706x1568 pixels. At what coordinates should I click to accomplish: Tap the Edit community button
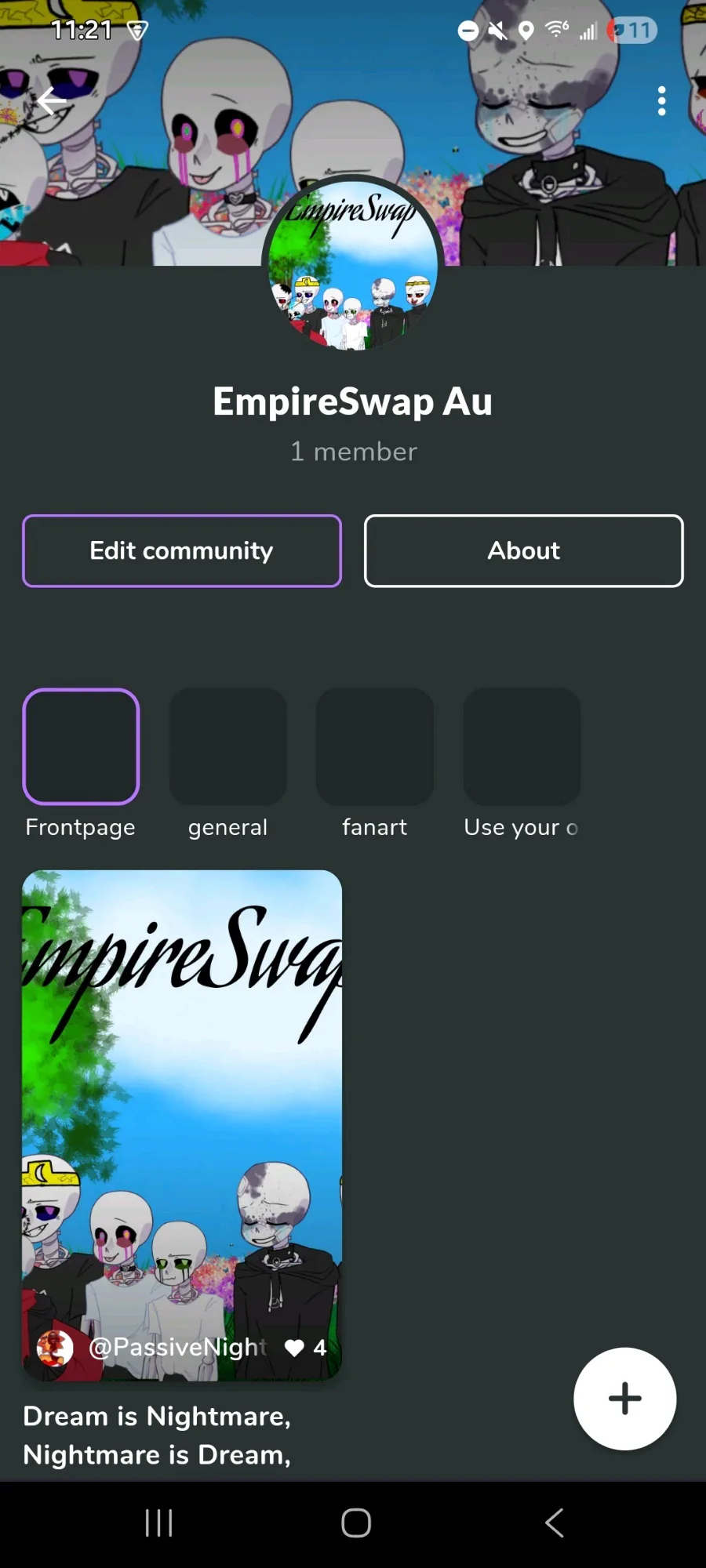(x=182, y=550)
